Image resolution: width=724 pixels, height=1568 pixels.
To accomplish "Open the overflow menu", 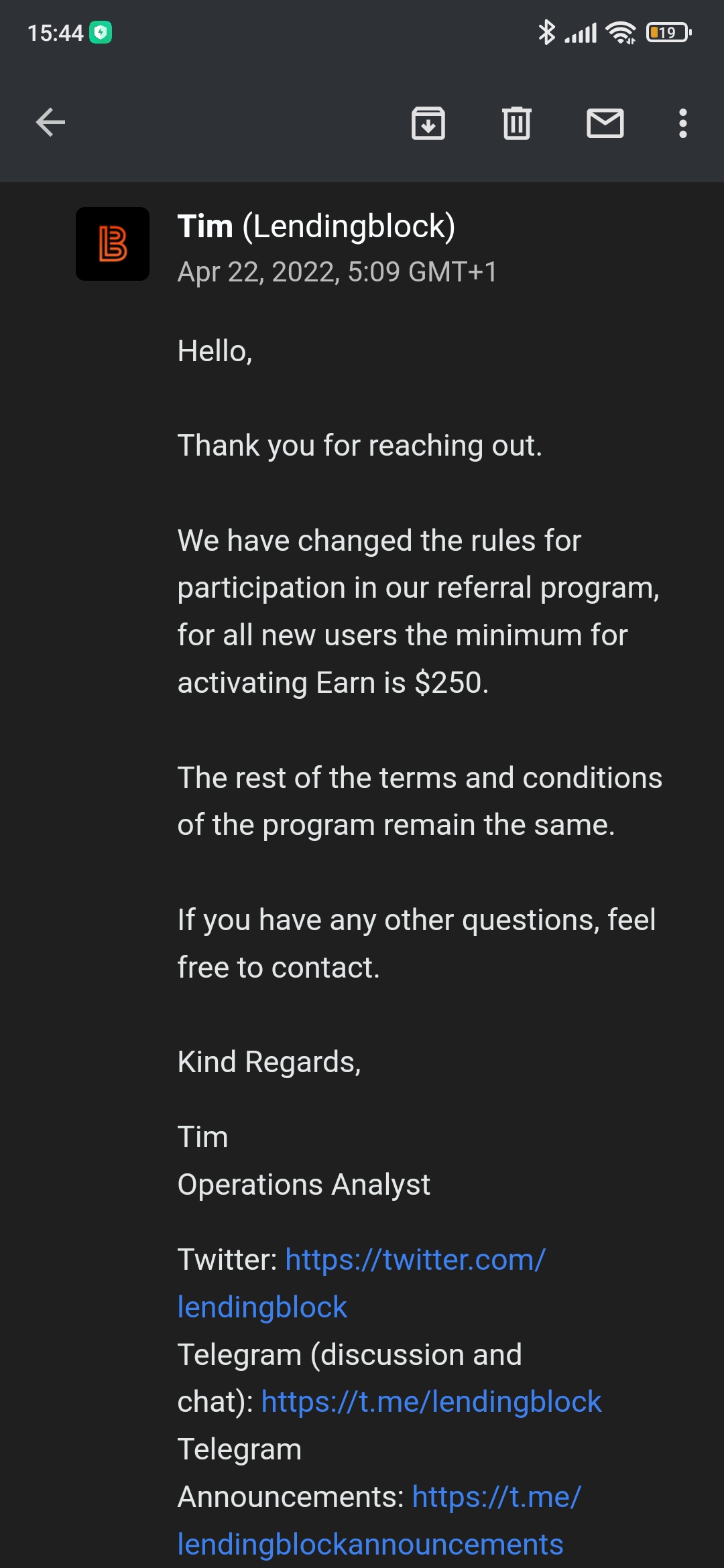I will 682,123.
